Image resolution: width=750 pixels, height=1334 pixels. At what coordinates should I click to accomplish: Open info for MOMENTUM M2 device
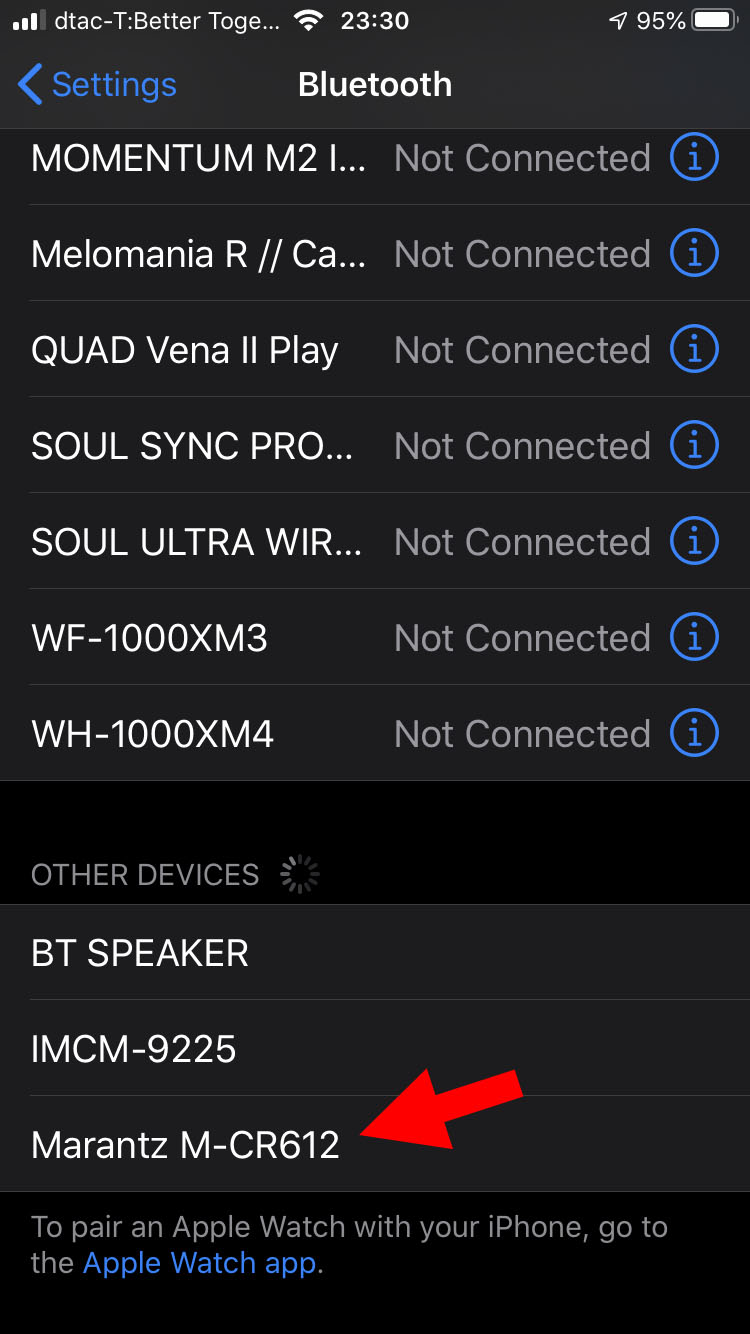[694, 158]
